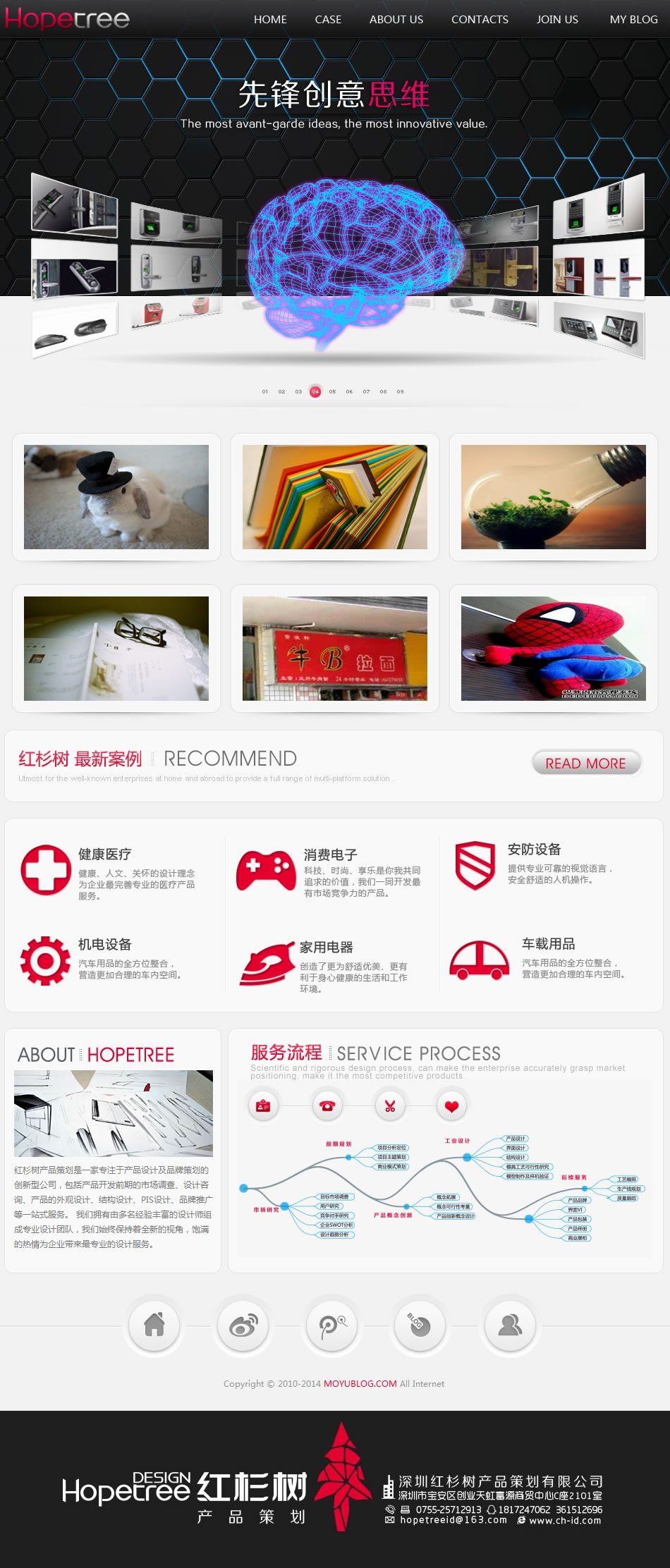The height and width of the screenshot is (1568, 670).
Task: Open the HOME navigation link
Action: pyautogui.click(x=270, y=19)
